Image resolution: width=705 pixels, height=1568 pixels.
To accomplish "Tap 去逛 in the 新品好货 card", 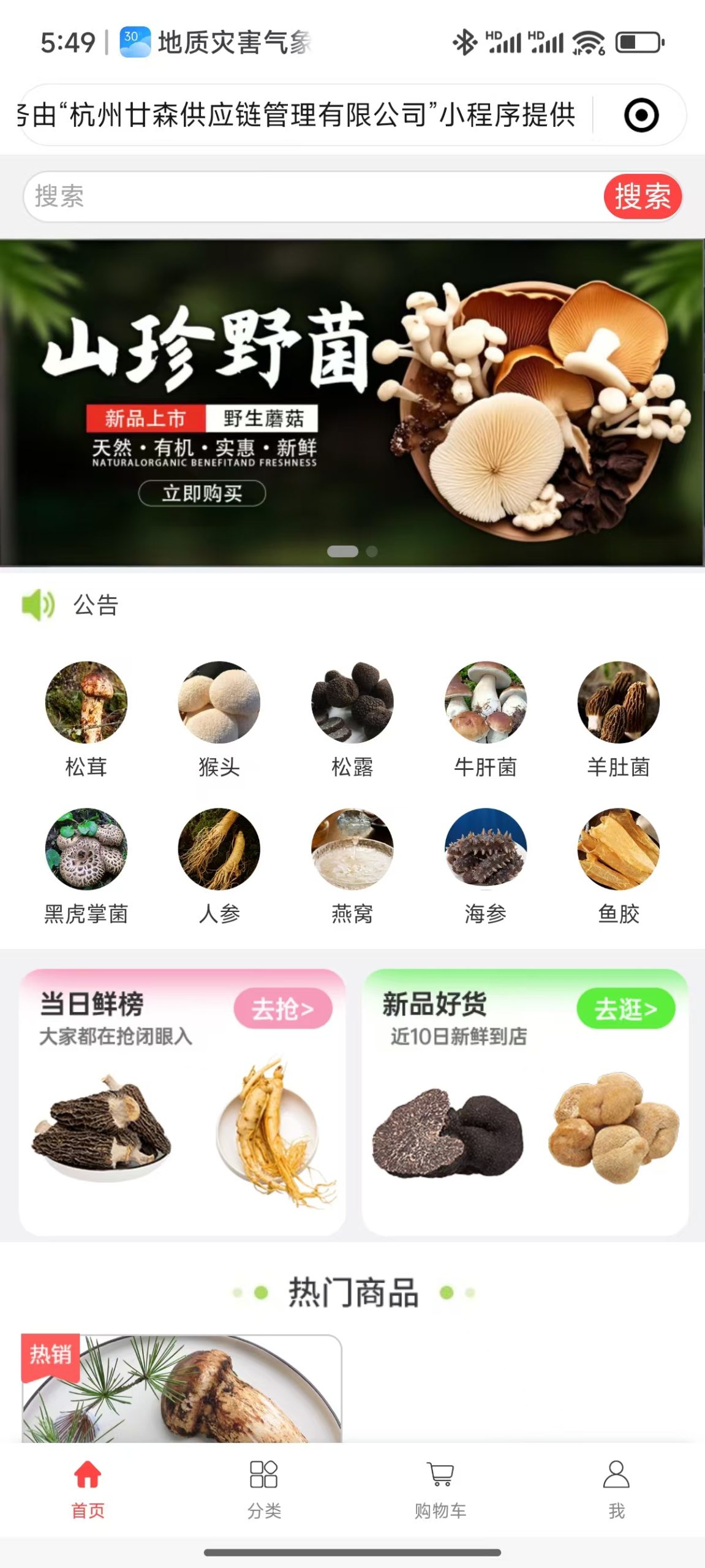I will 625,1008.
